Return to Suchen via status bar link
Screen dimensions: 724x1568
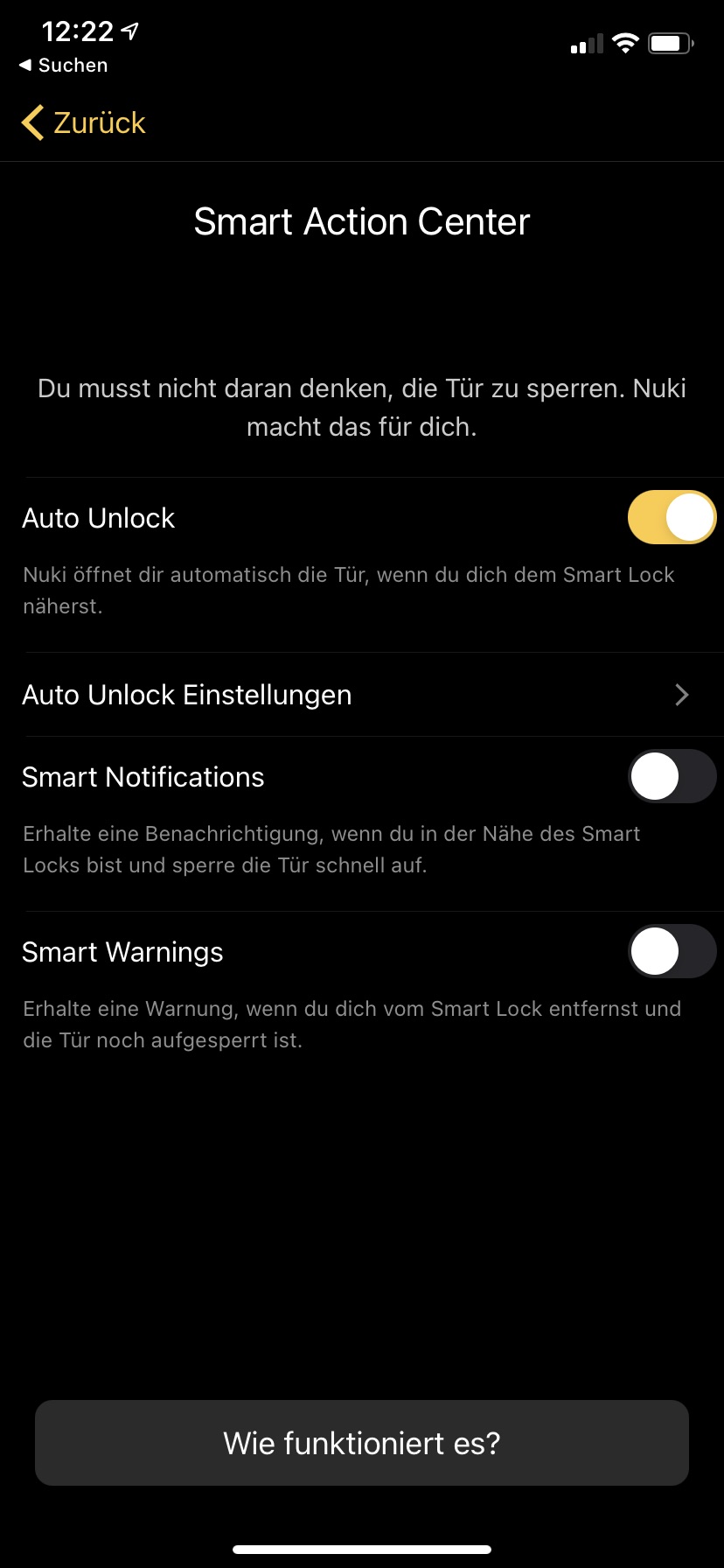(x=64, y=66)
